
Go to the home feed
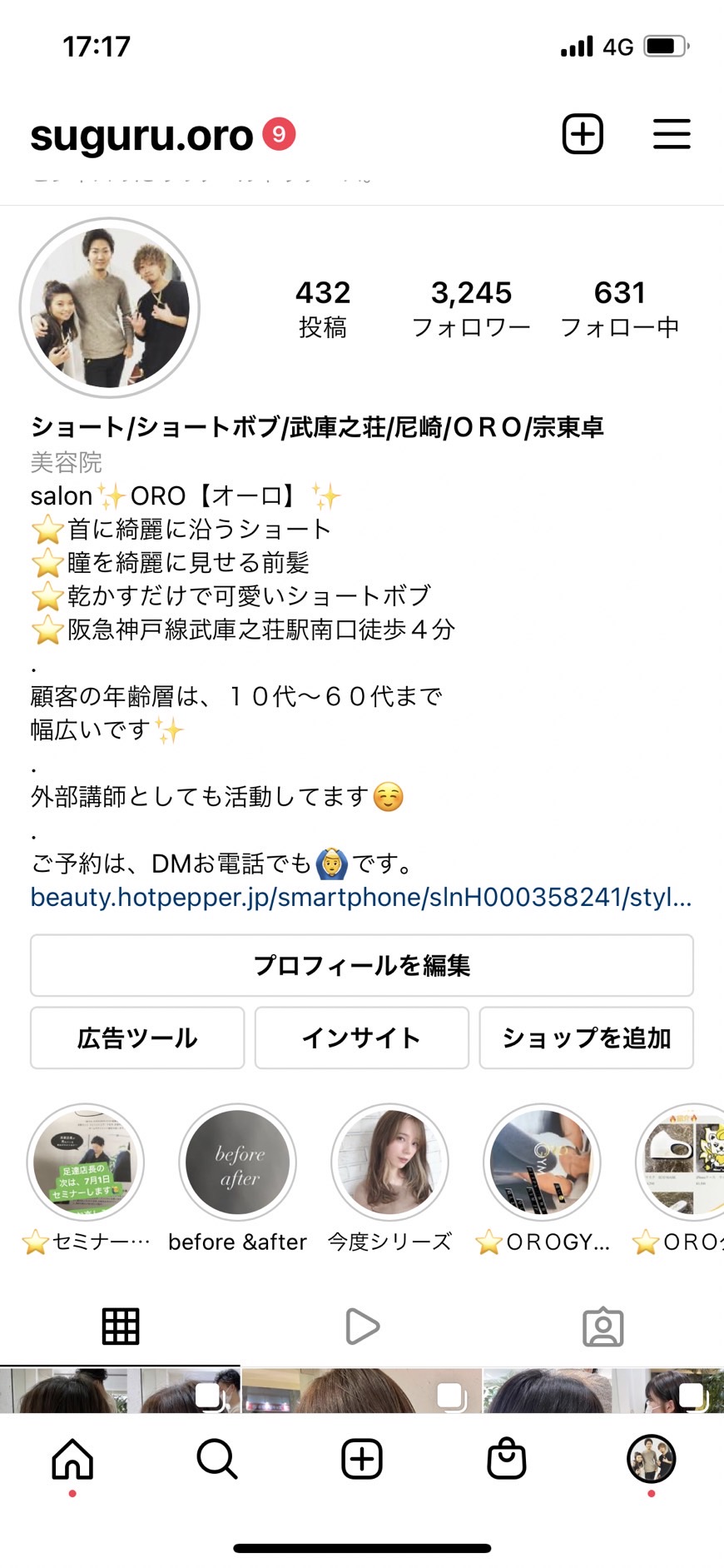coord(72,1460)
